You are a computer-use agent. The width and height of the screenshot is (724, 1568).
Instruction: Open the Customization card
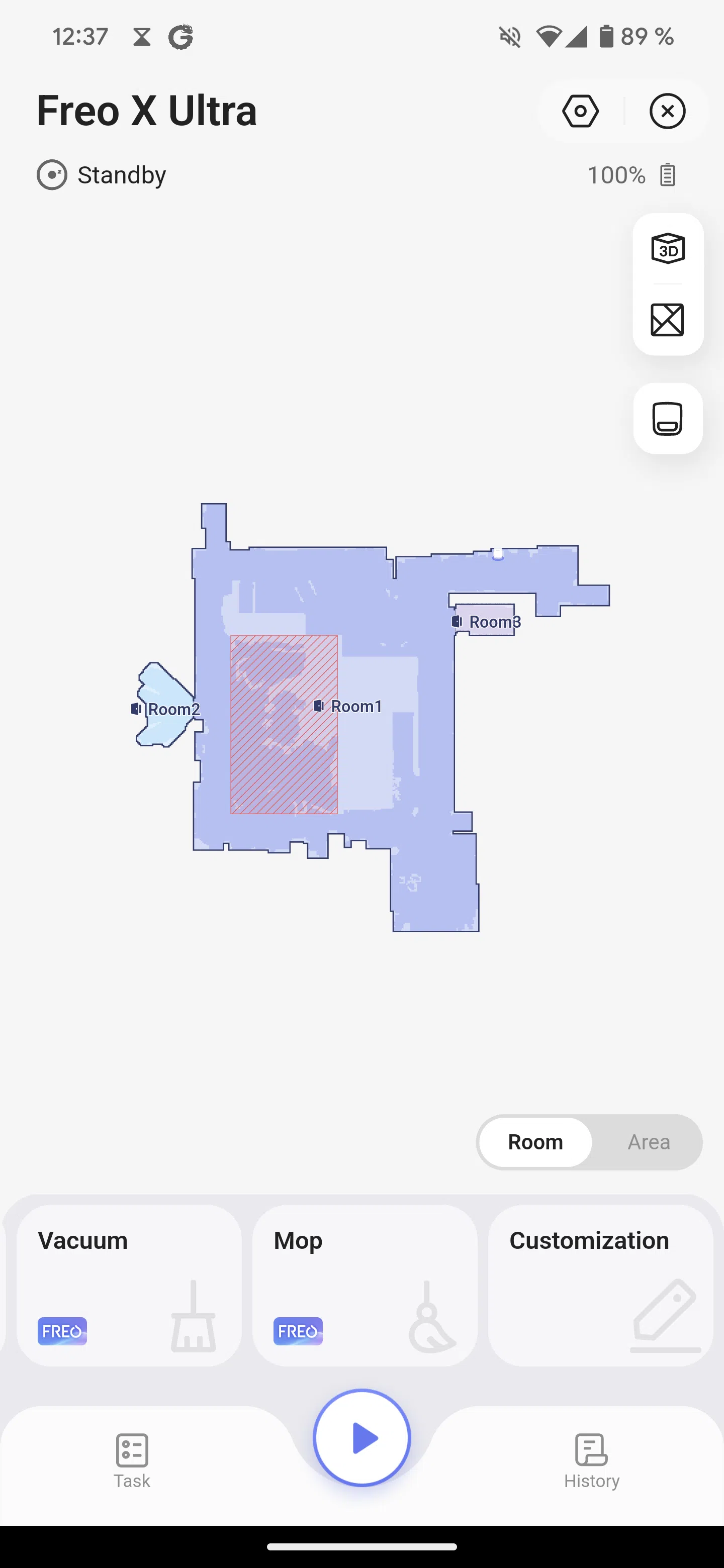pos(600,1286)
